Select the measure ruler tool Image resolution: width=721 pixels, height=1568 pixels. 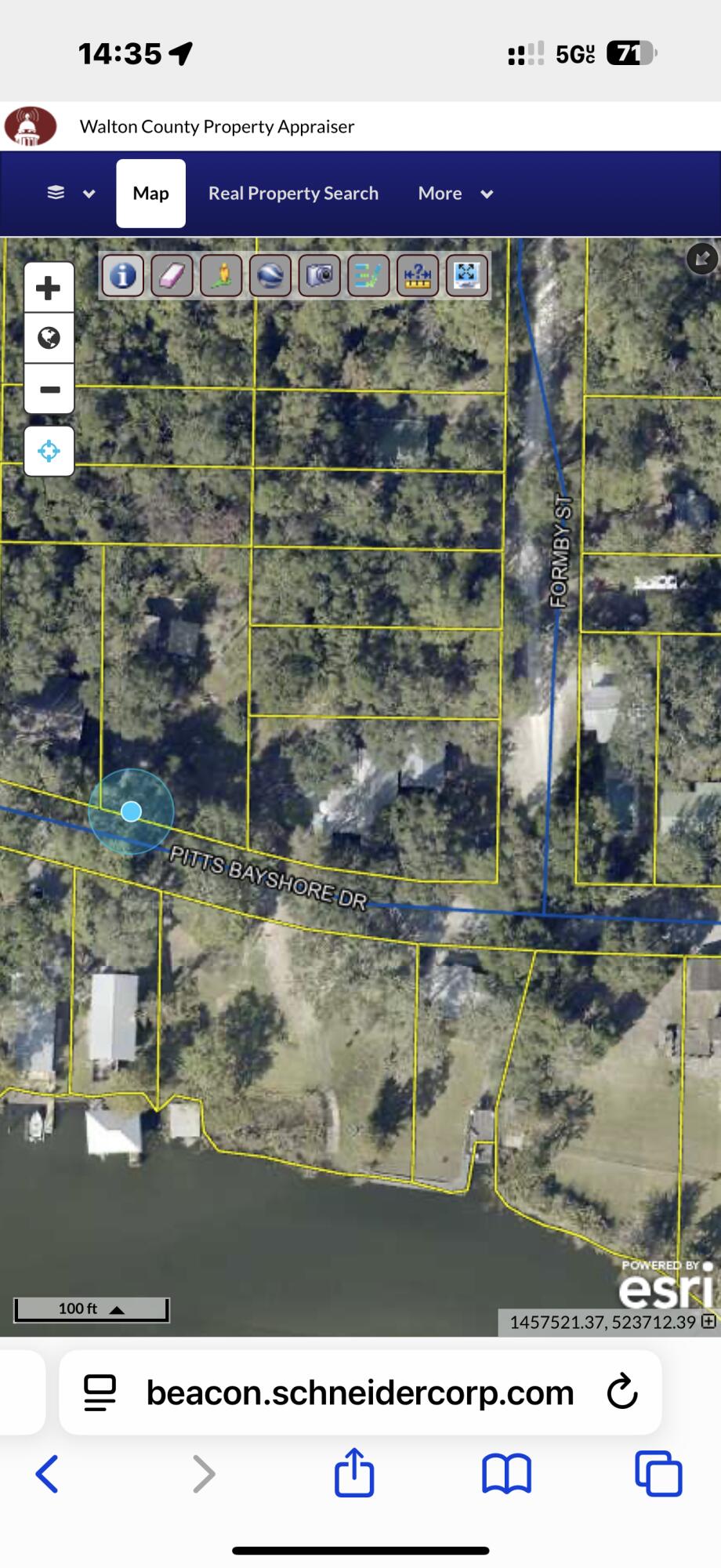click(x=418, y=275)
